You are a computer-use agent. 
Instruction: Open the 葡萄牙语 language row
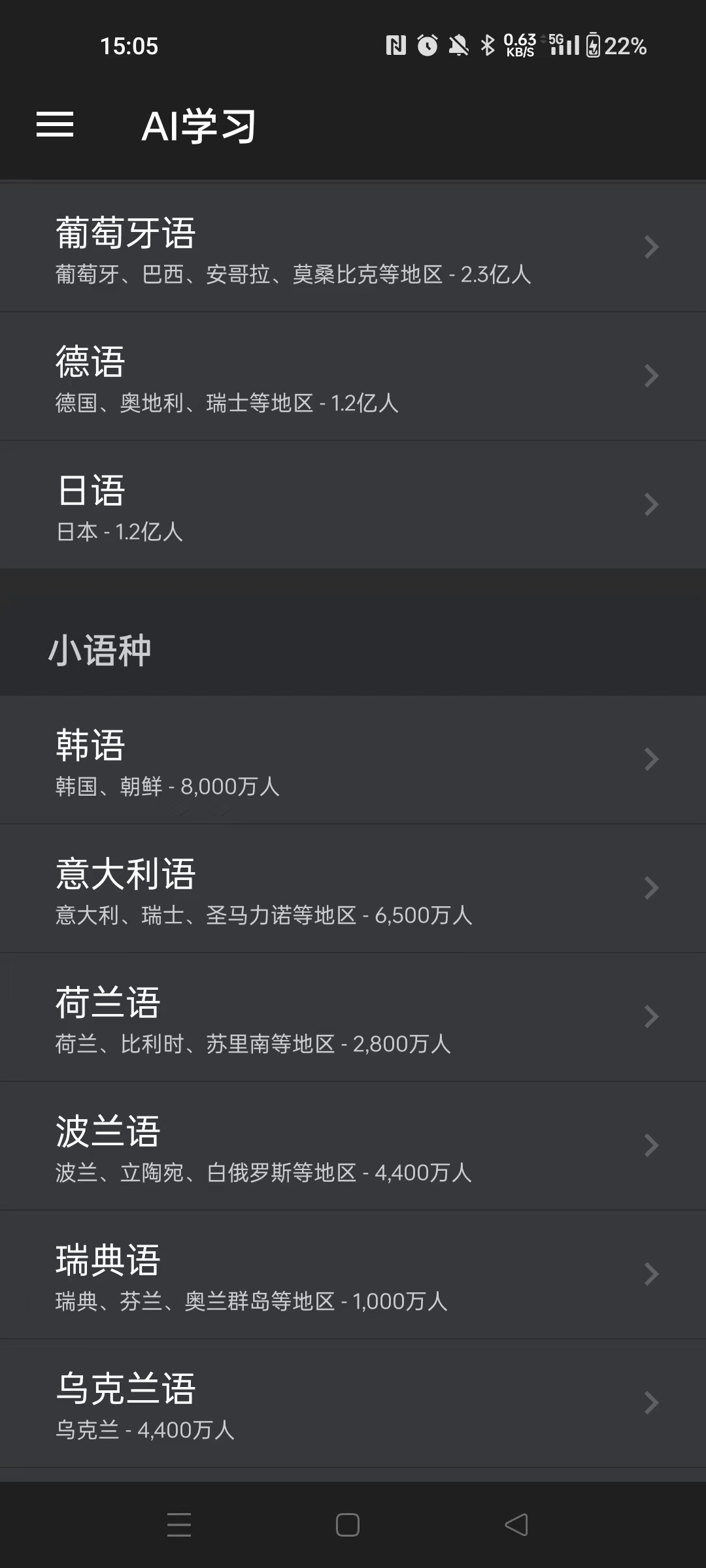click(353, 247)
